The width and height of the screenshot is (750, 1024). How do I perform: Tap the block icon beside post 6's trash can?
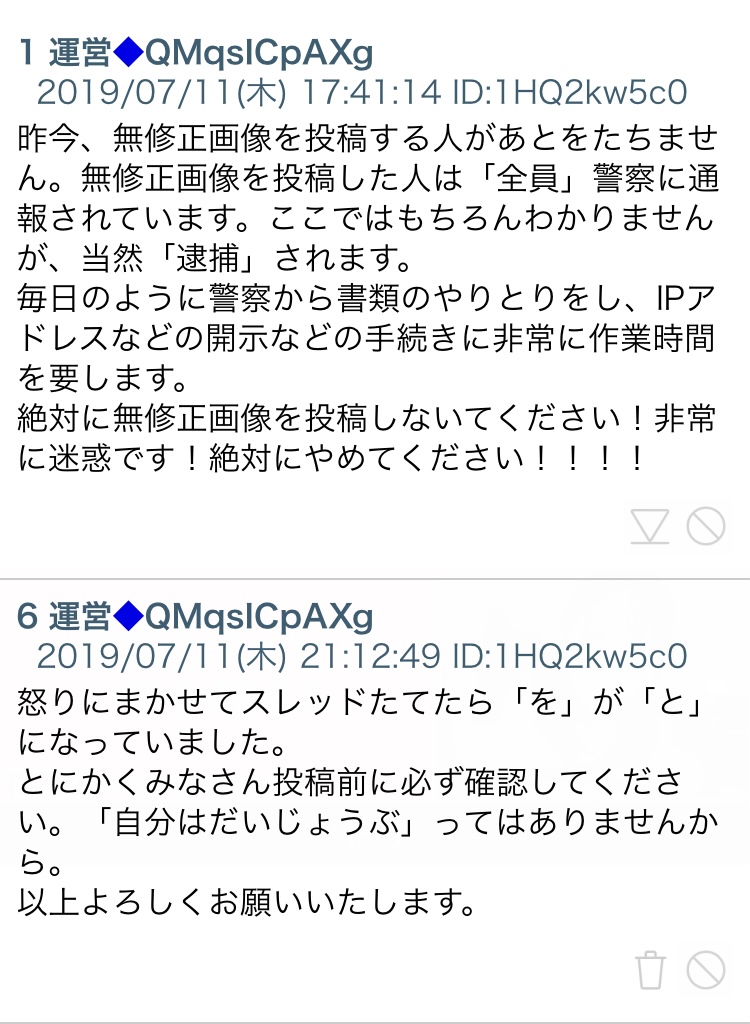pos(706,971)
